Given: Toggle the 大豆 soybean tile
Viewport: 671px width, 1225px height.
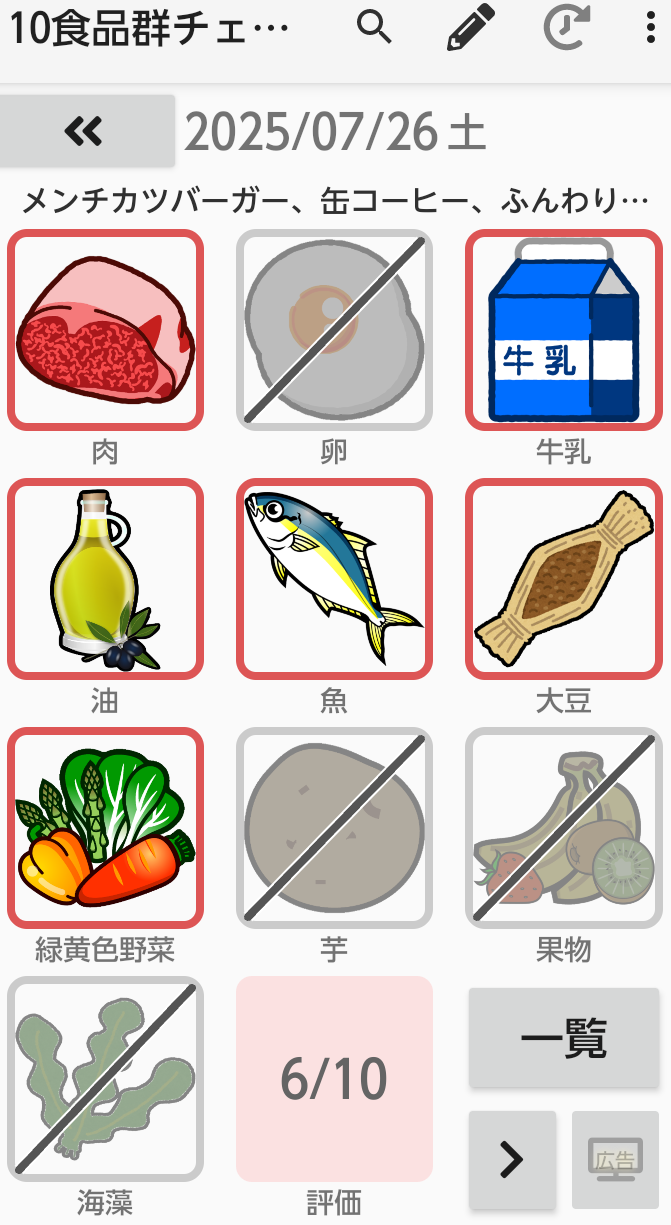Looking at the screenshot, I should (564, 578).
